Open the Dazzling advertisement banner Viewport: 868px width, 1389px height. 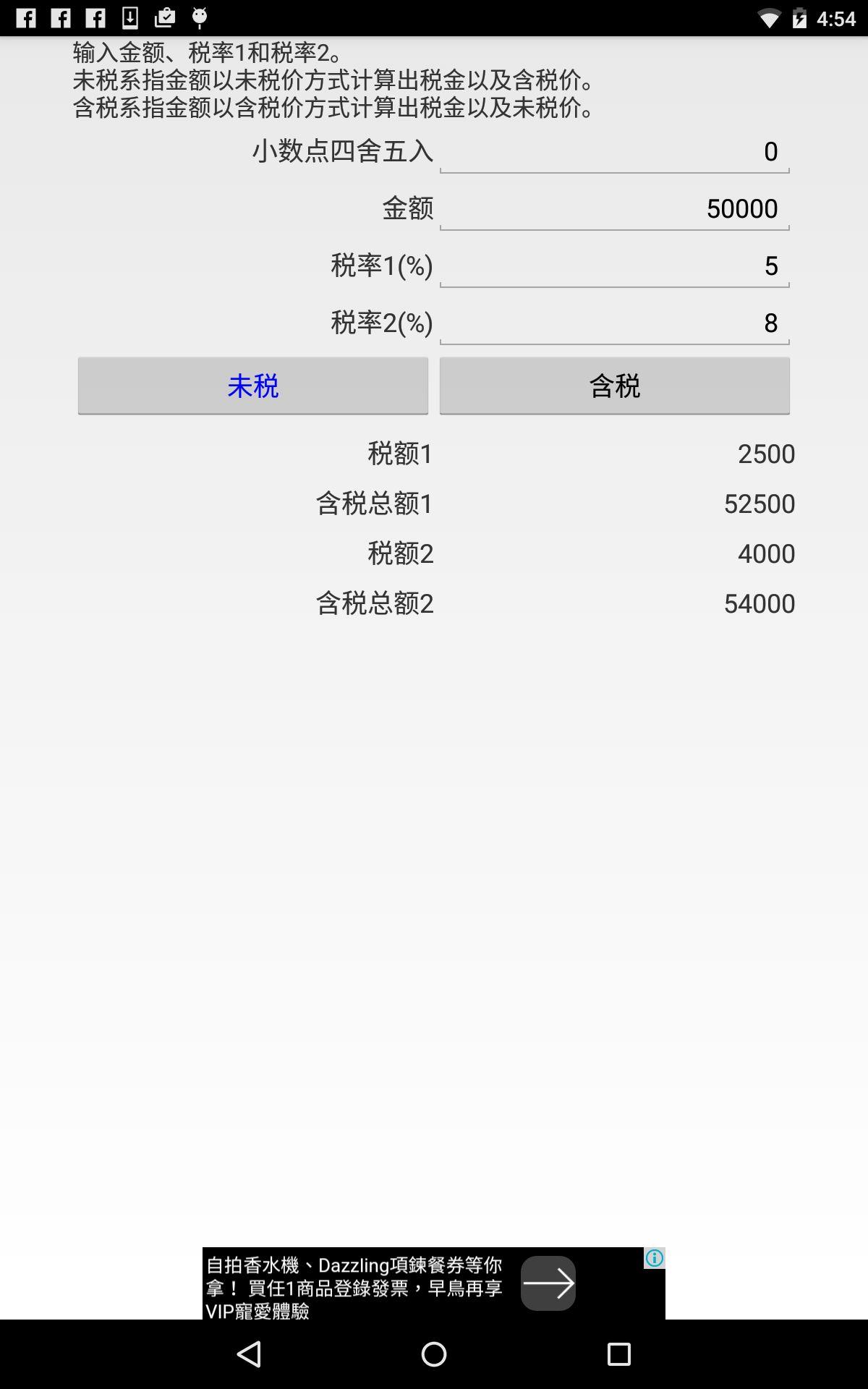click(x=362, y=1284)
